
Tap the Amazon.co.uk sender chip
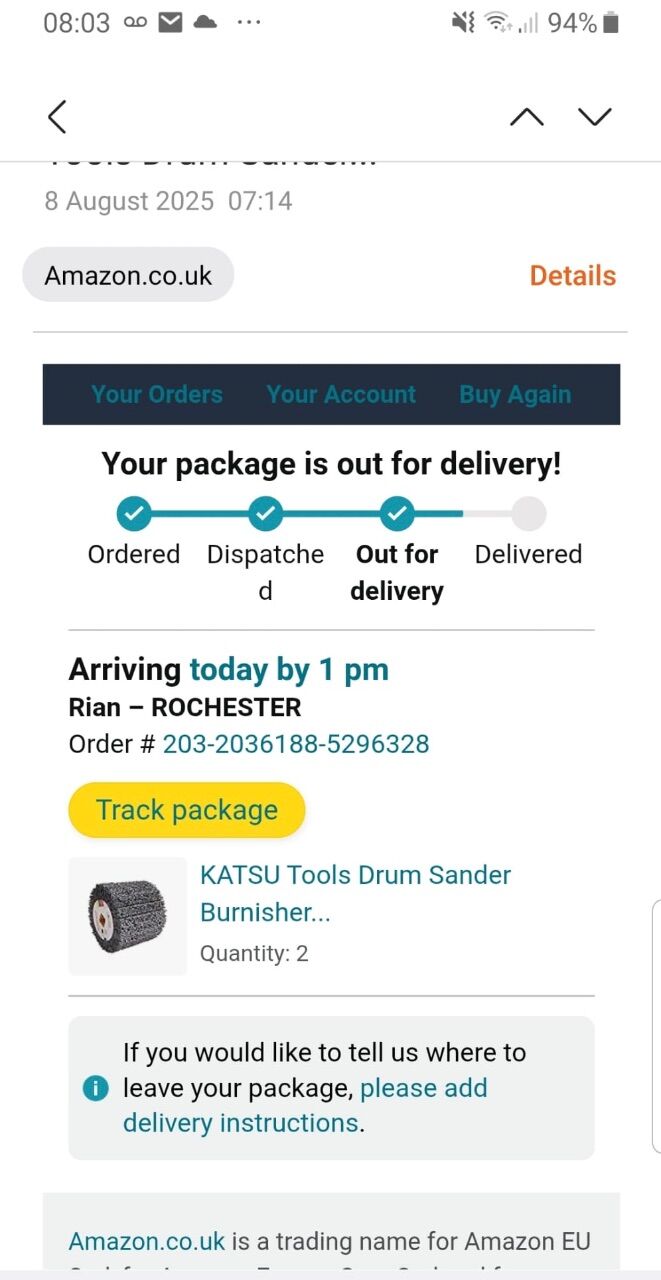(x=128, y=275)
